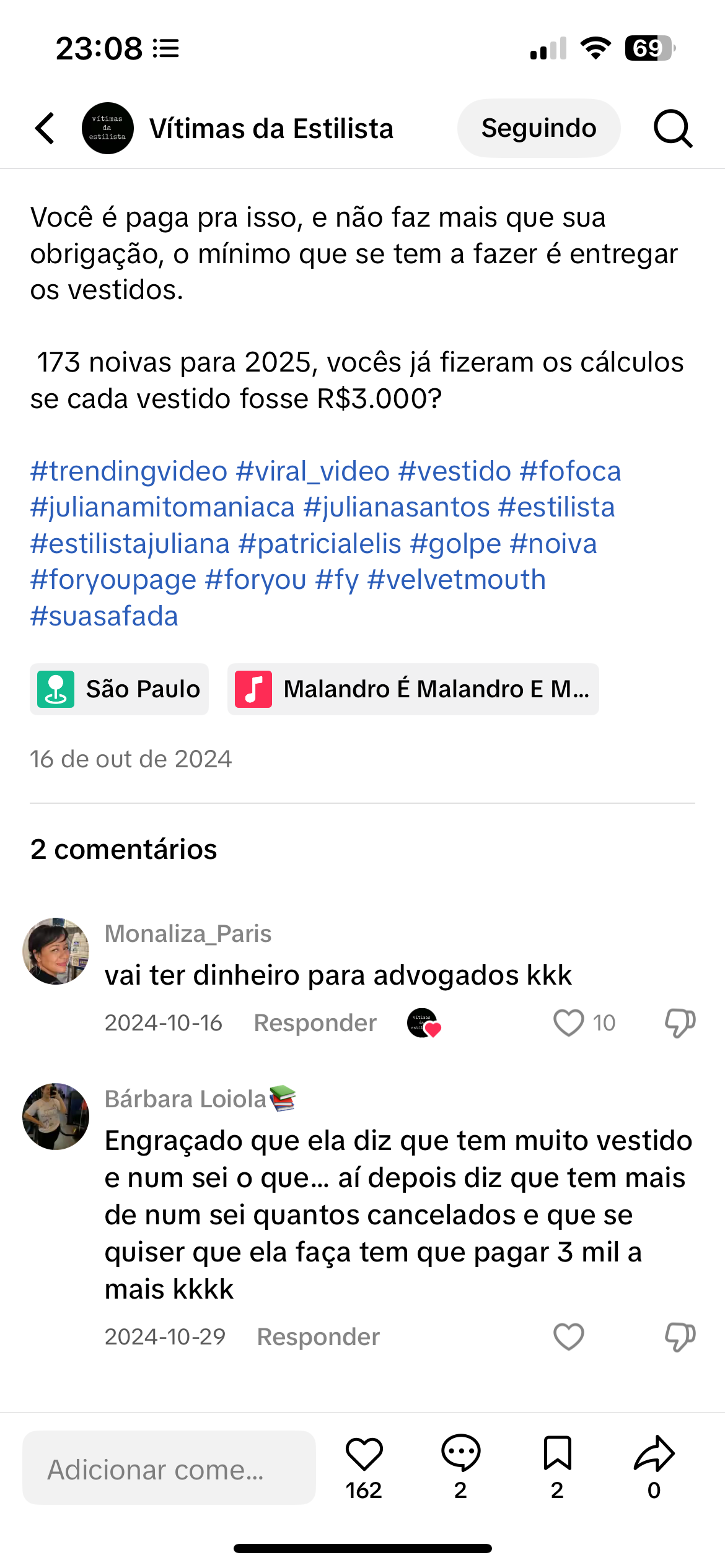This screenshot has width=725, height=1568.
Task: Open Vítimas da Estilista profile picture
Action: point(108,128)
